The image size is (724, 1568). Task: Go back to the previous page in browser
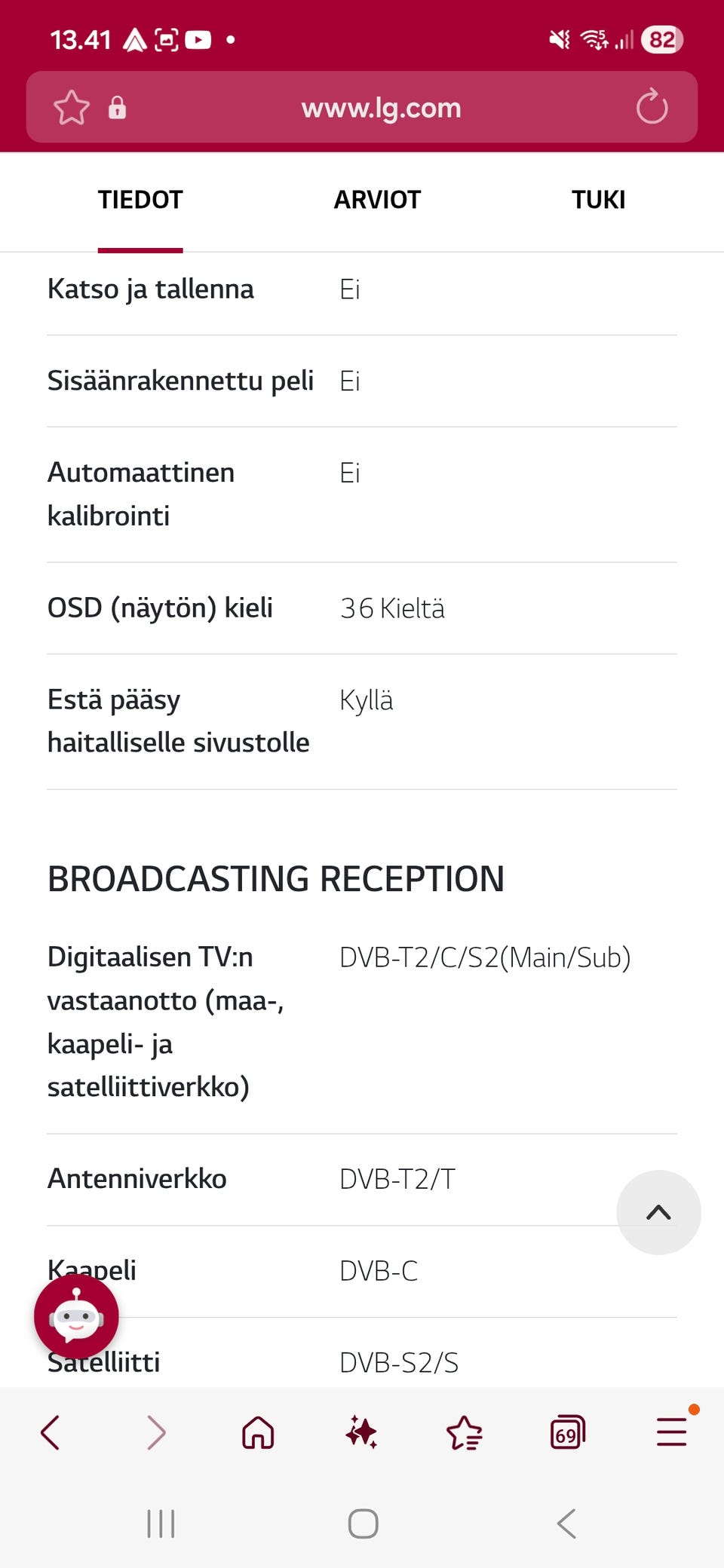tap(51, 1432)
